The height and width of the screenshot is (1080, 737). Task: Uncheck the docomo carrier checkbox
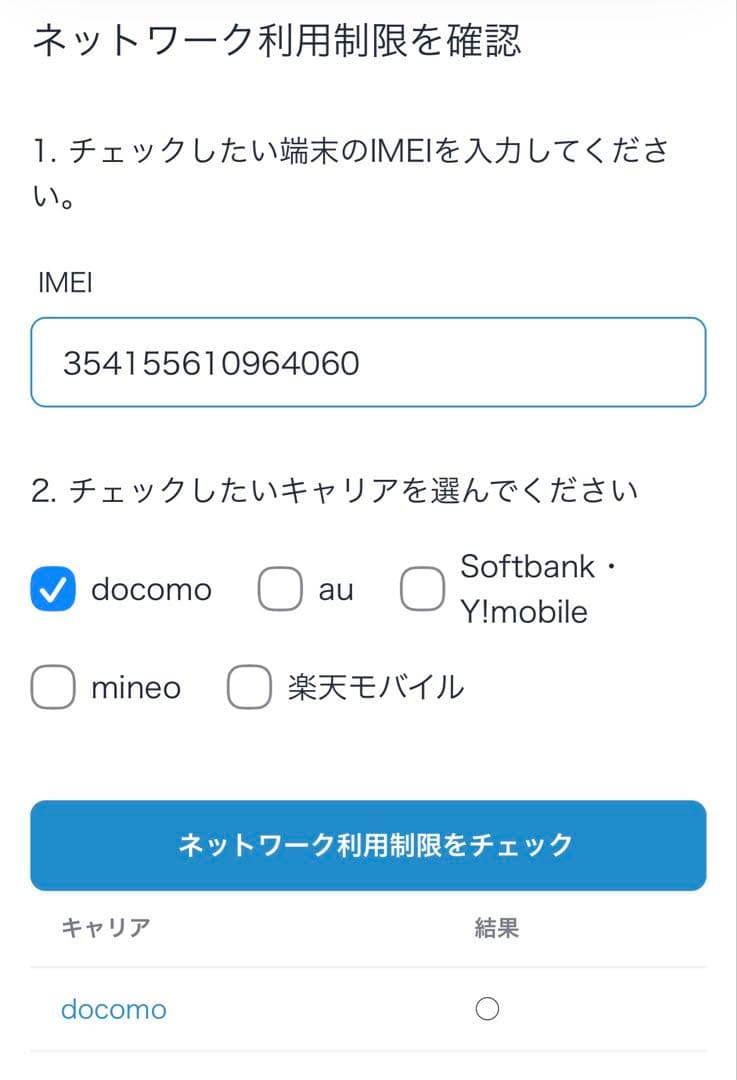tap(53, 589)
